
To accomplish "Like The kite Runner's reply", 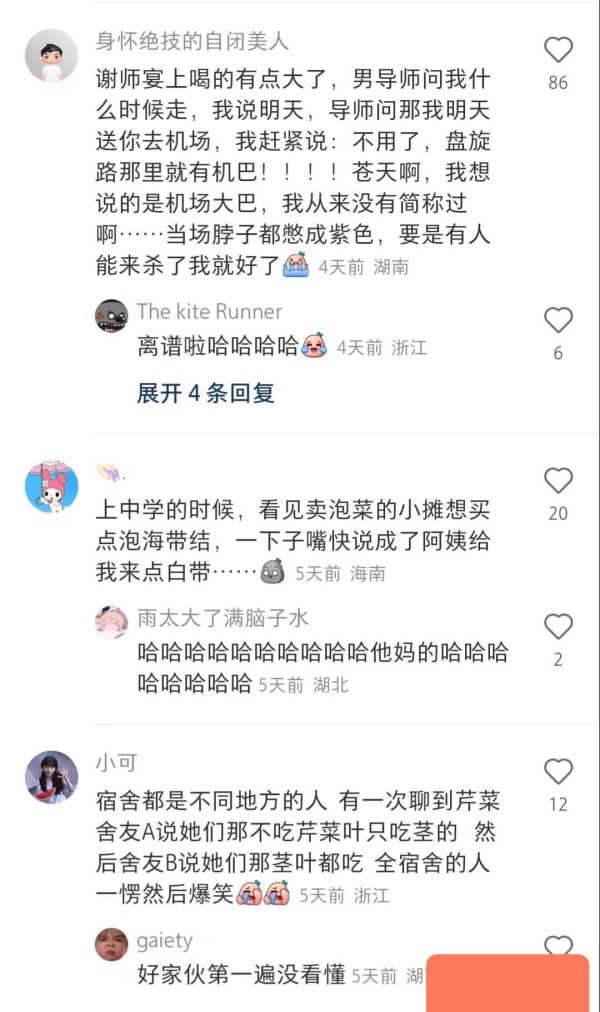I will tap(558, 320).
